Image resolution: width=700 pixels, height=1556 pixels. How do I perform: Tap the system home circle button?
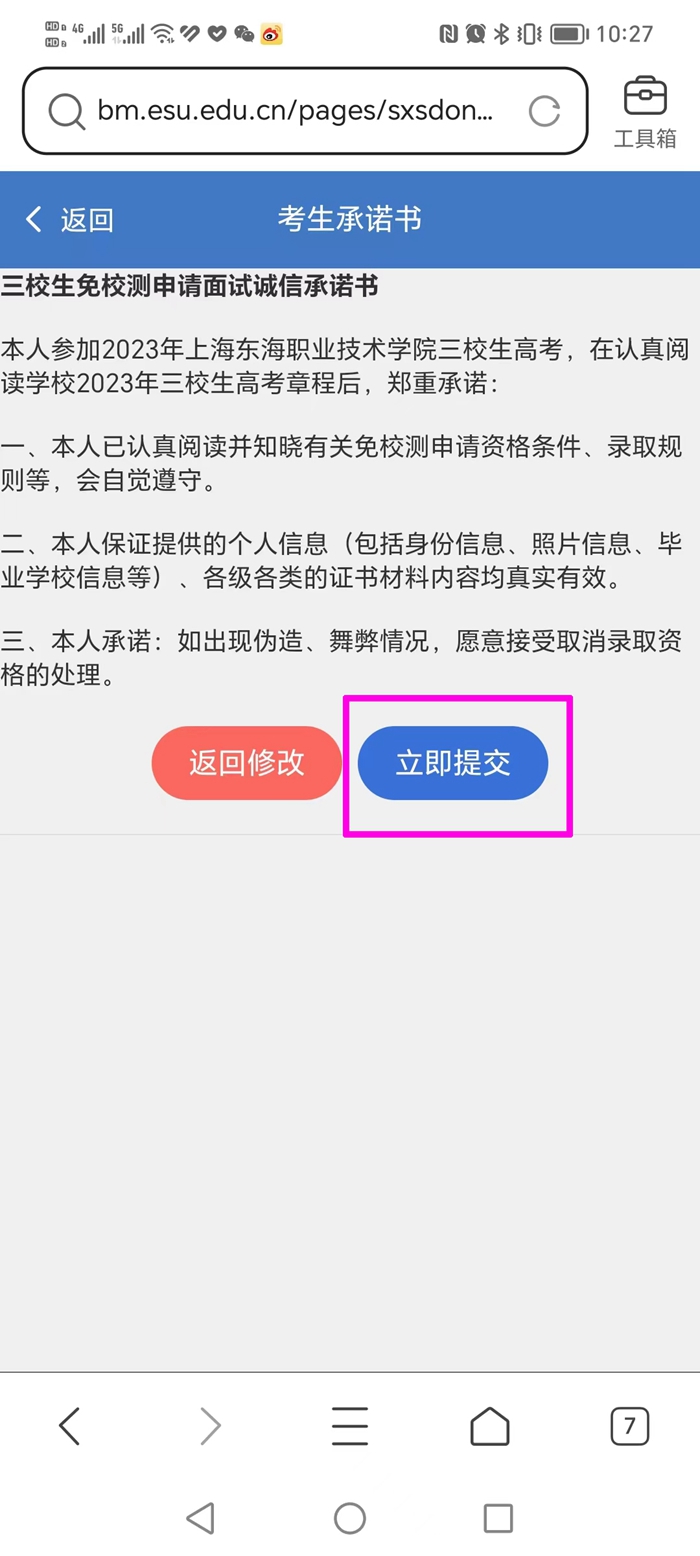pyautogui.click(x=350, y=1518)
